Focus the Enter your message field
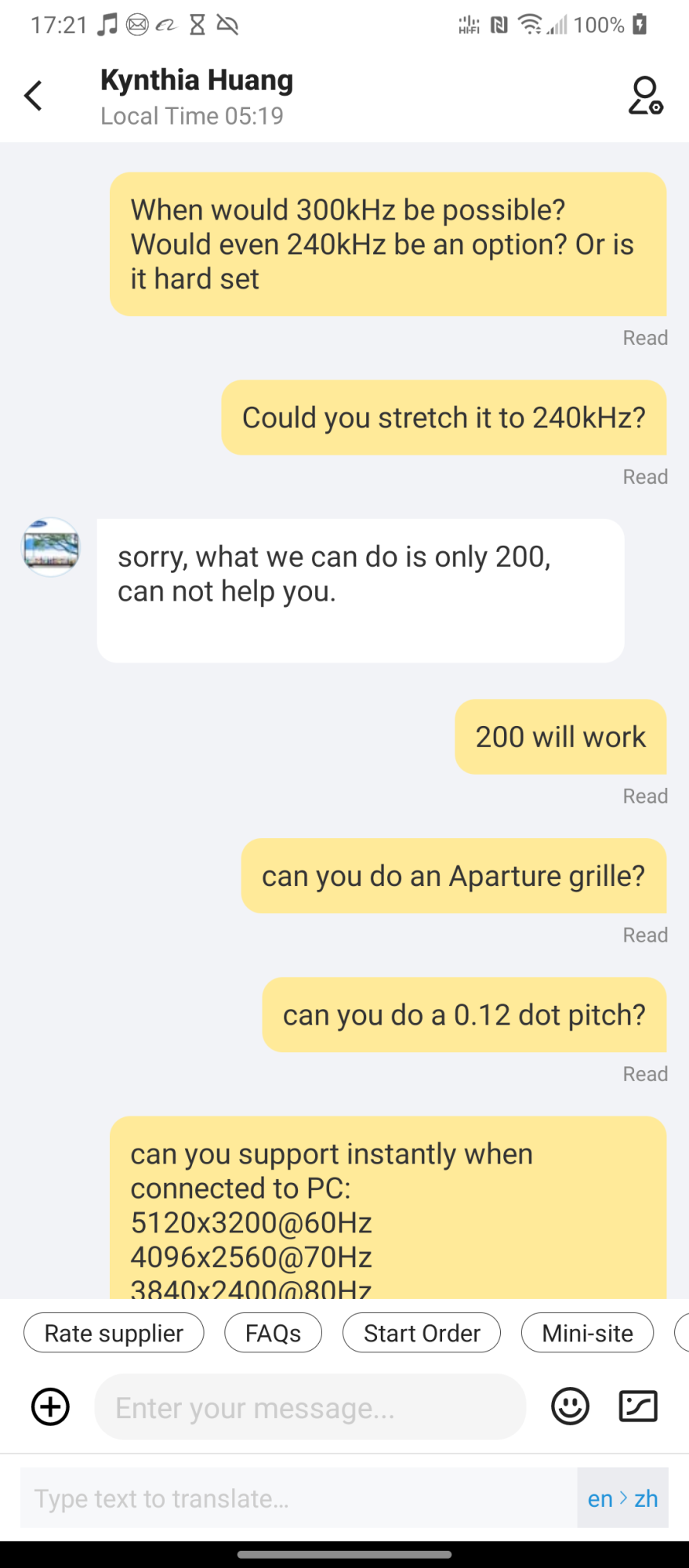Screen dimensions: 689x1568 310,1407
